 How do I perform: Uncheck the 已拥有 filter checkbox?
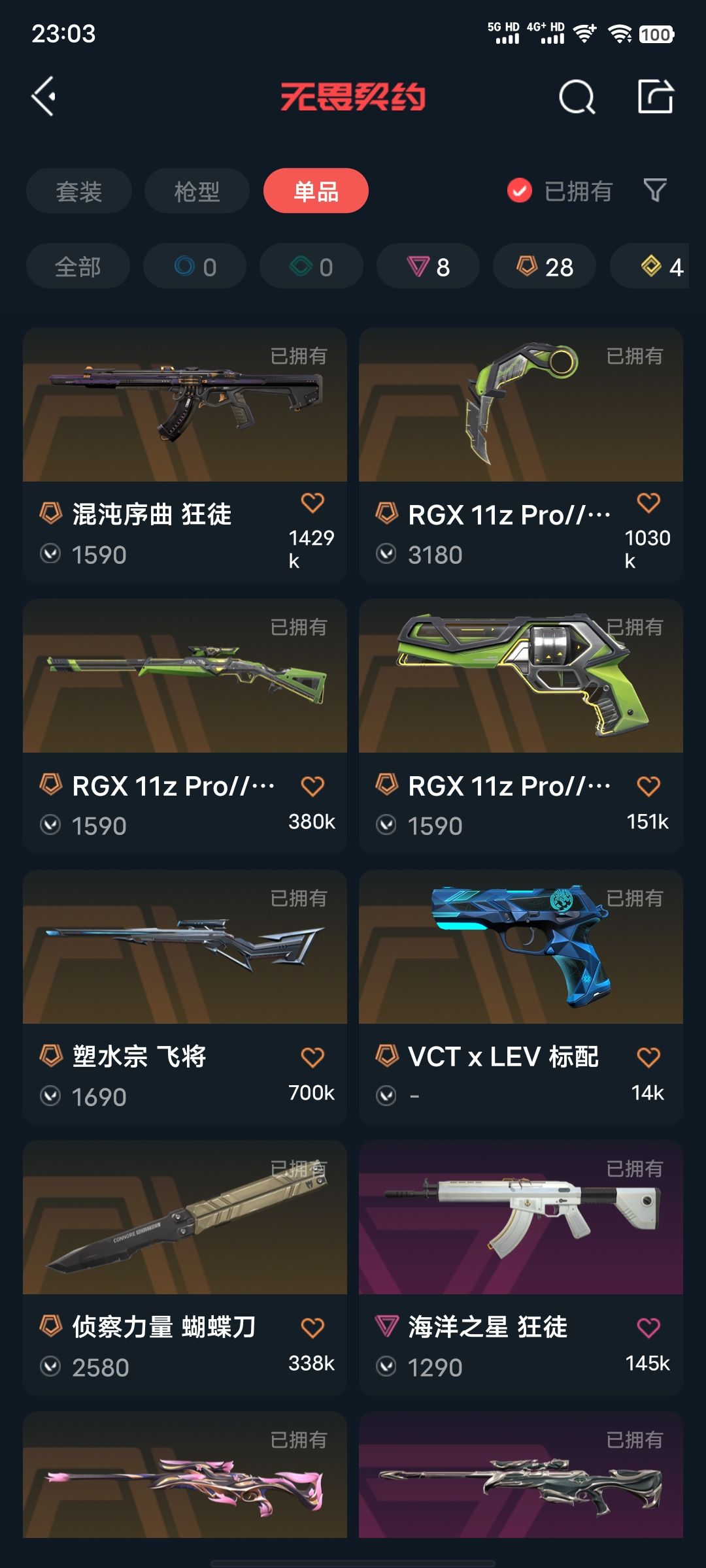coord(520,191)
